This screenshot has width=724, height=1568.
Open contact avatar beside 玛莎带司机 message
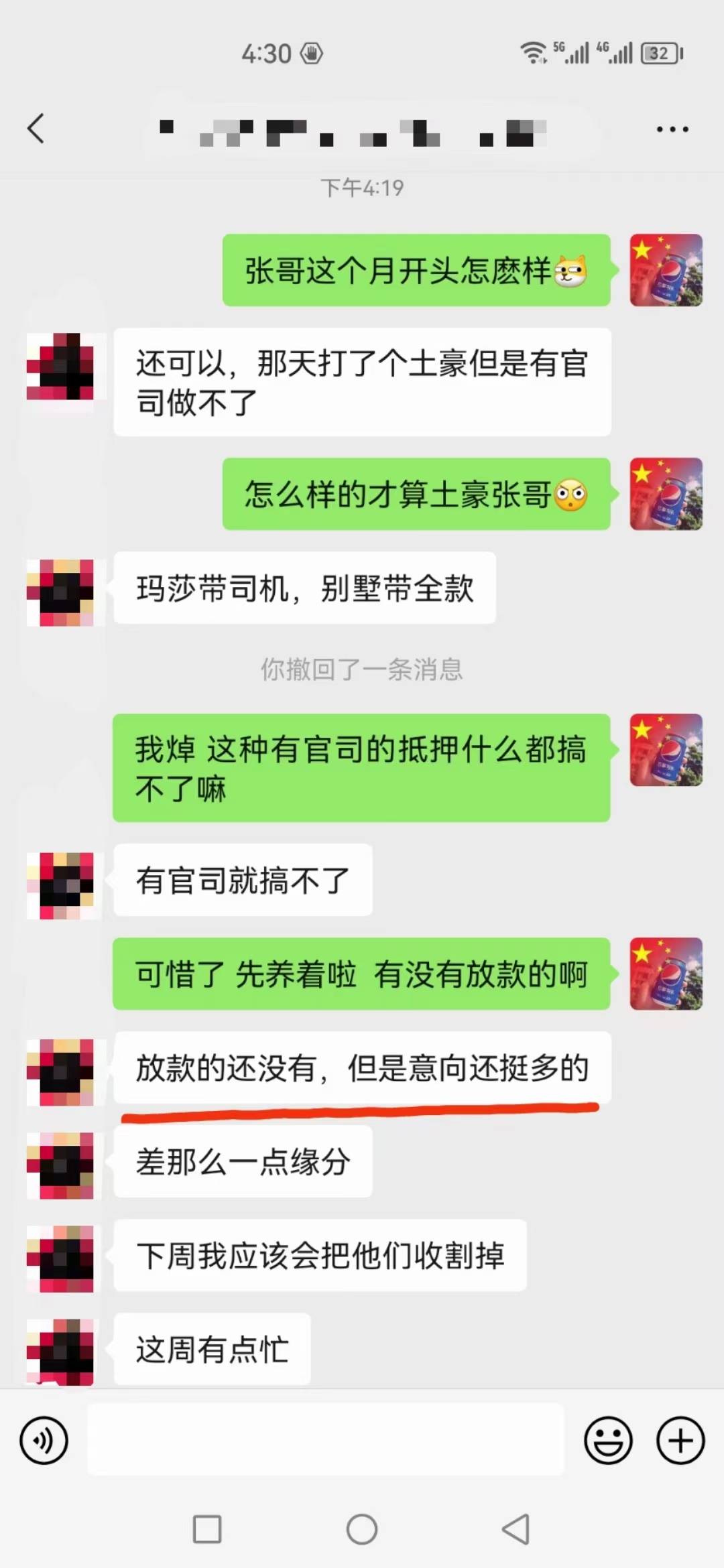tap(61, 592)
